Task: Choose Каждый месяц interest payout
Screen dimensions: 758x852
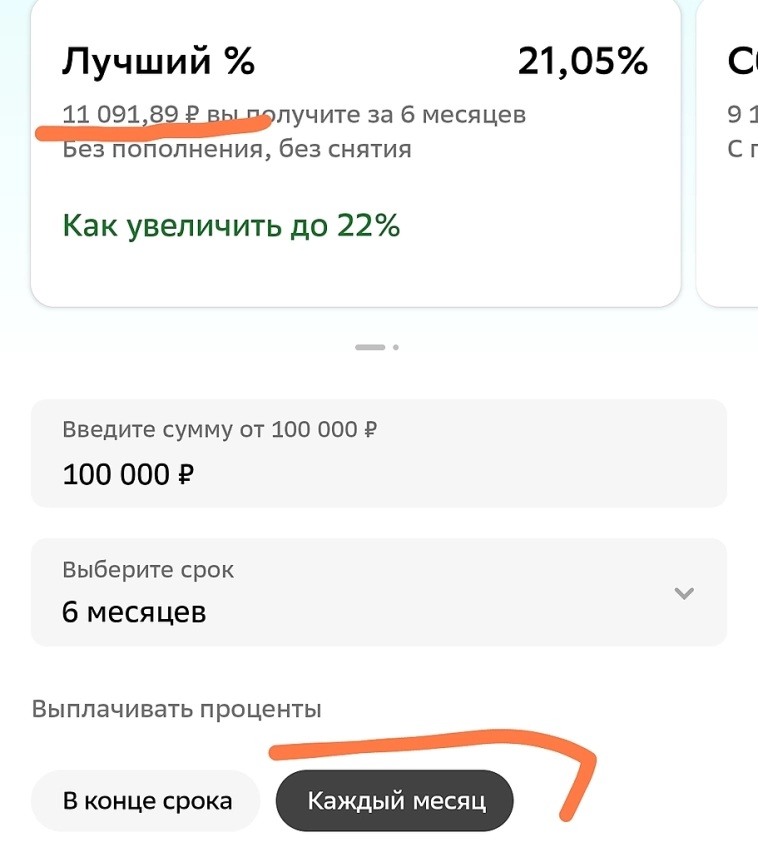Action: [395, 801]
